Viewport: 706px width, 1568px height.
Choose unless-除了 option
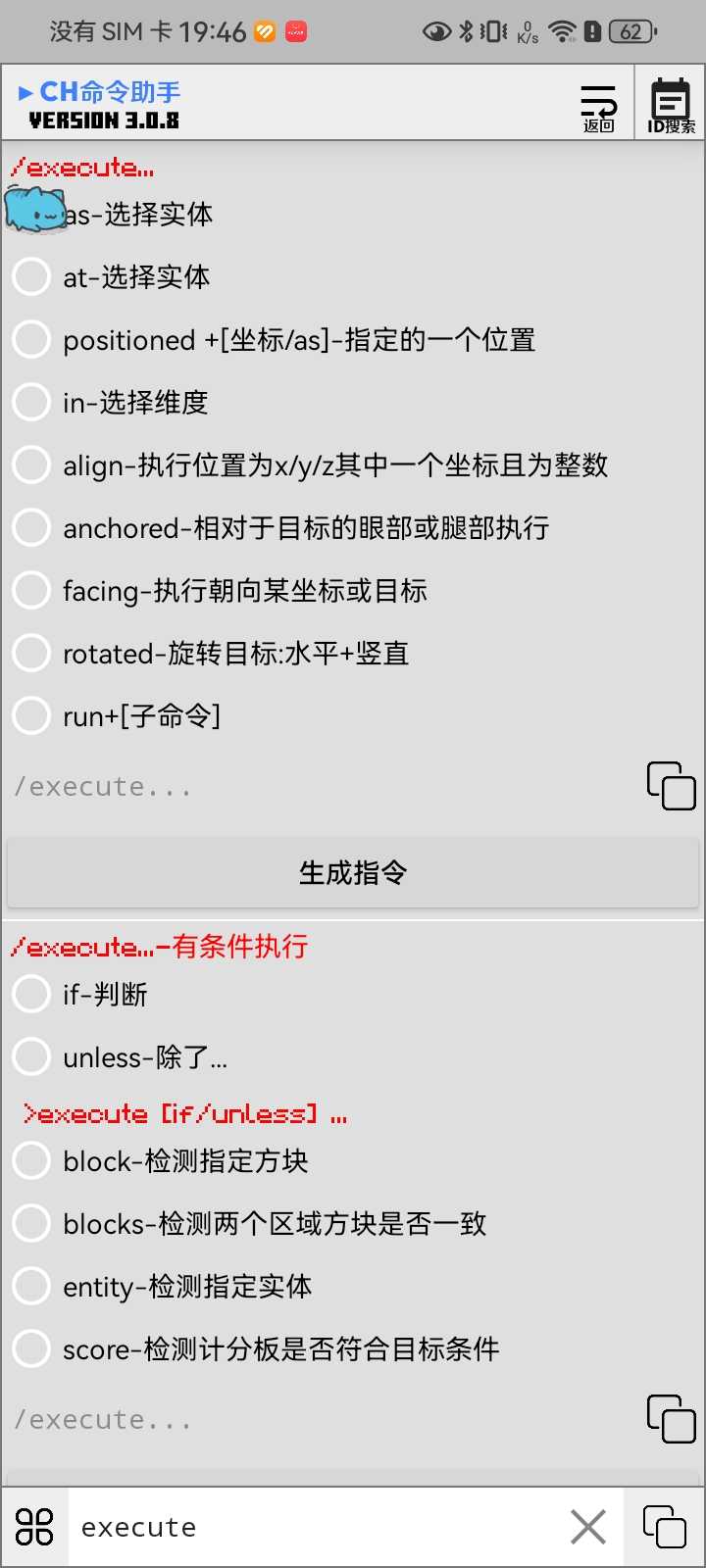[x=31, y=1057]
